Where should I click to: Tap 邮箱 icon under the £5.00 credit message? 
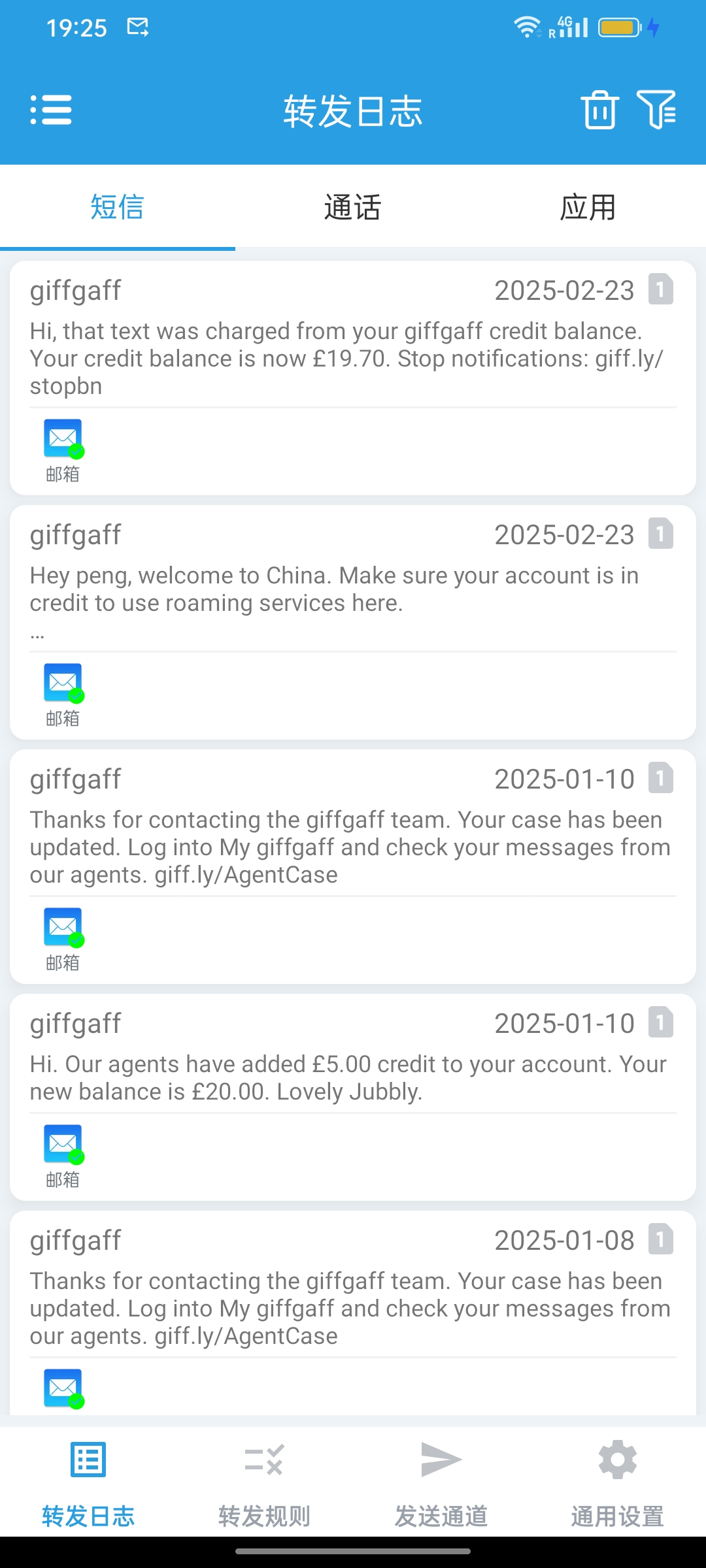tap(63, 1156)
